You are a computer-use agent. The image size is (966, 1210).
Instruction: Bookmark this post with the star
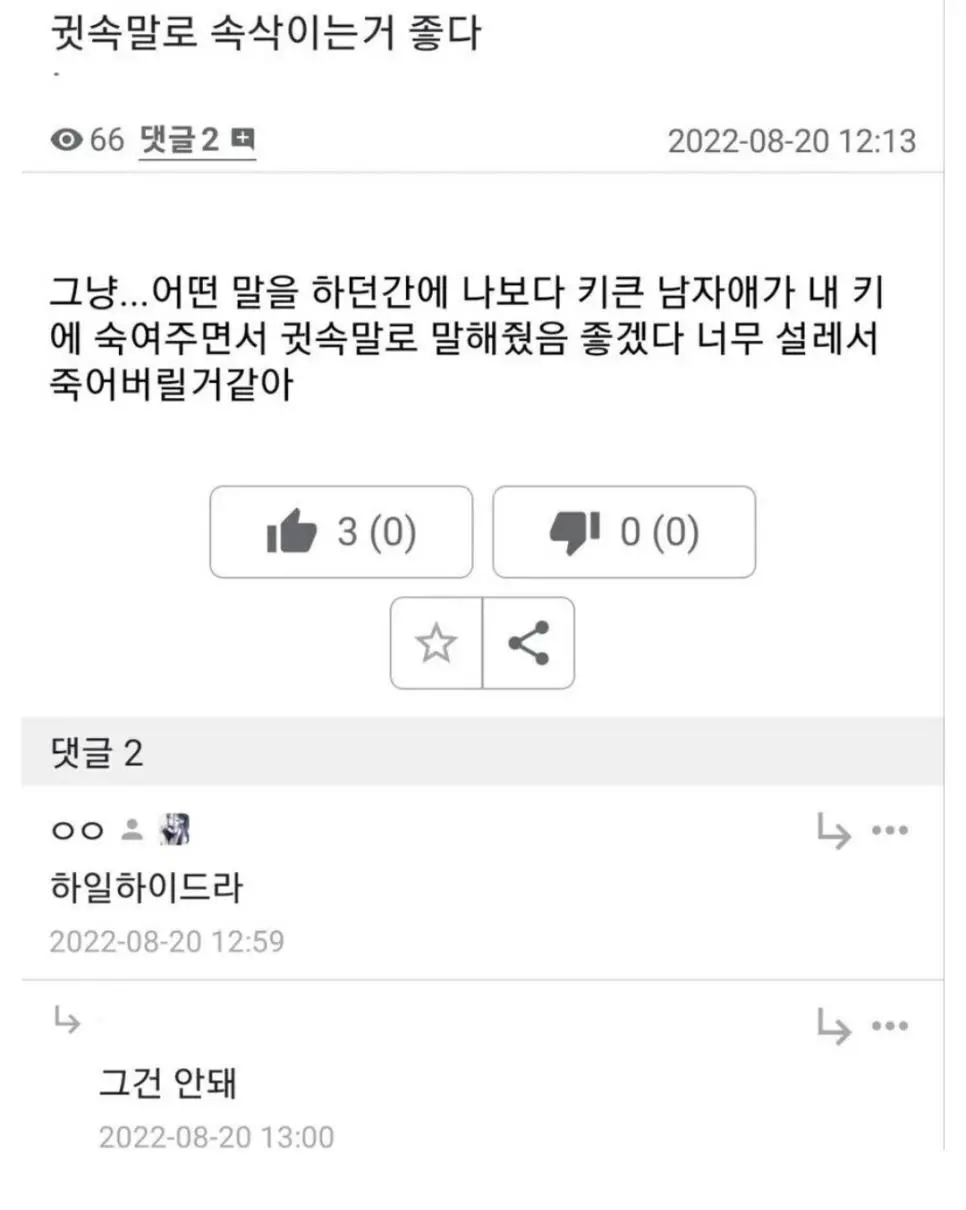pyautogui.click(x=436, y=644)
